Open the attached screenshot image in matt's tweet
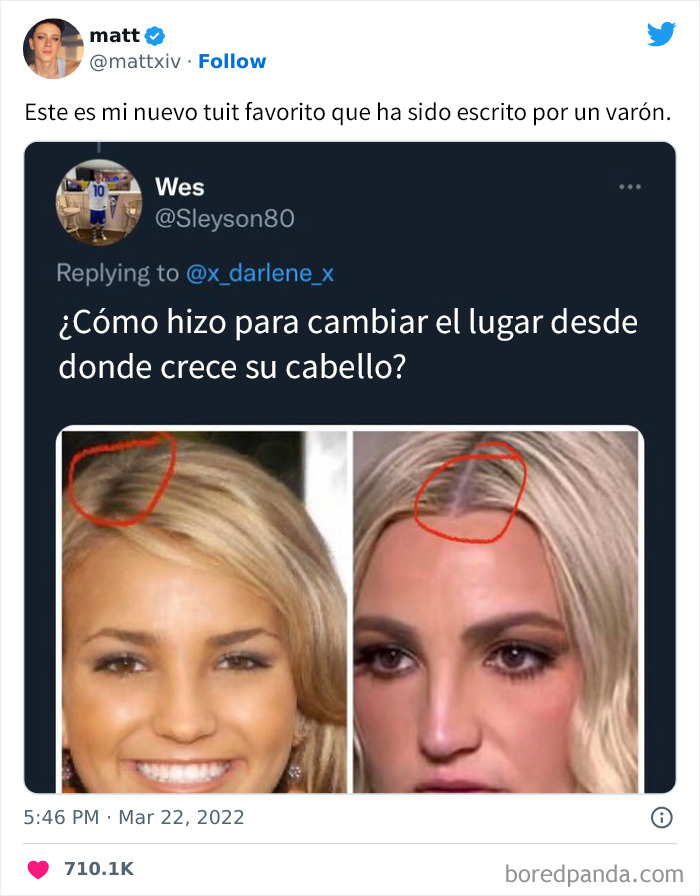The width and height of the screenshot is (700, 896). (350, 470)
